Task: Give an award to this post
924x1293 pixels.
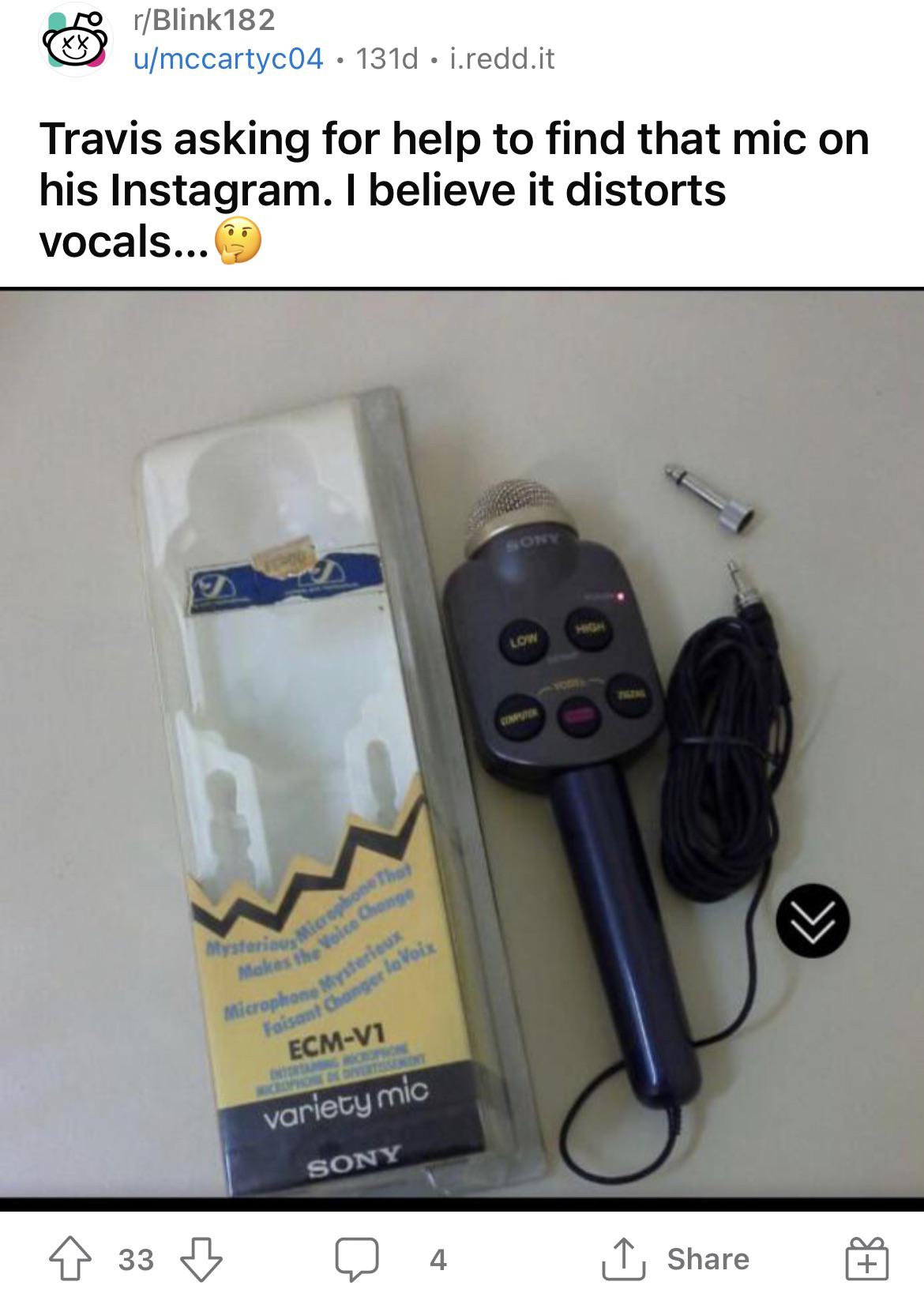Action: point(866,1259)
